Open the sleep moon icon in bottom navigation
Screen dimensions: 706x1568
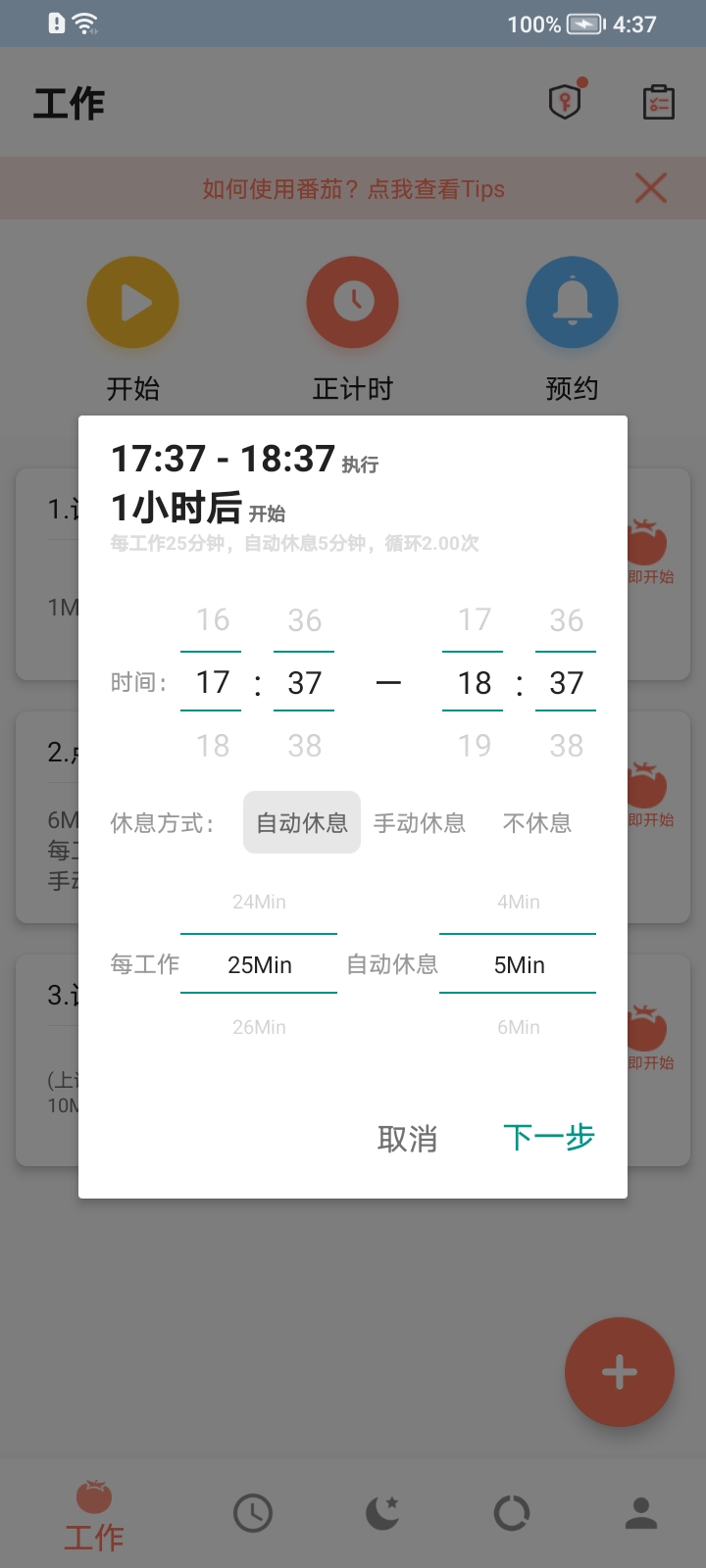381,1512
